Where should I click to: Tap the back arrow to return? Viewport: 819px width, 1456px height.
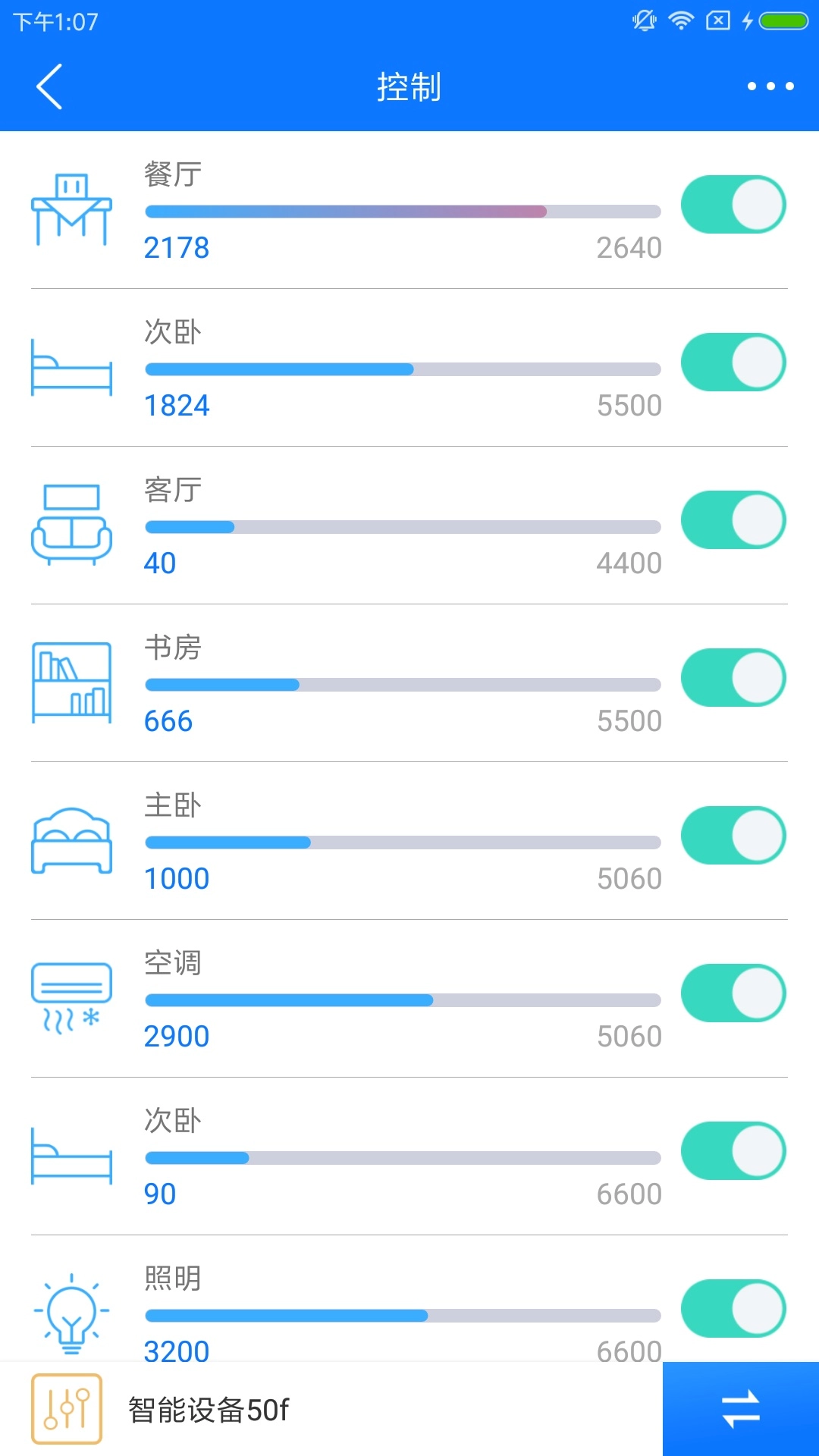(49, 86)
